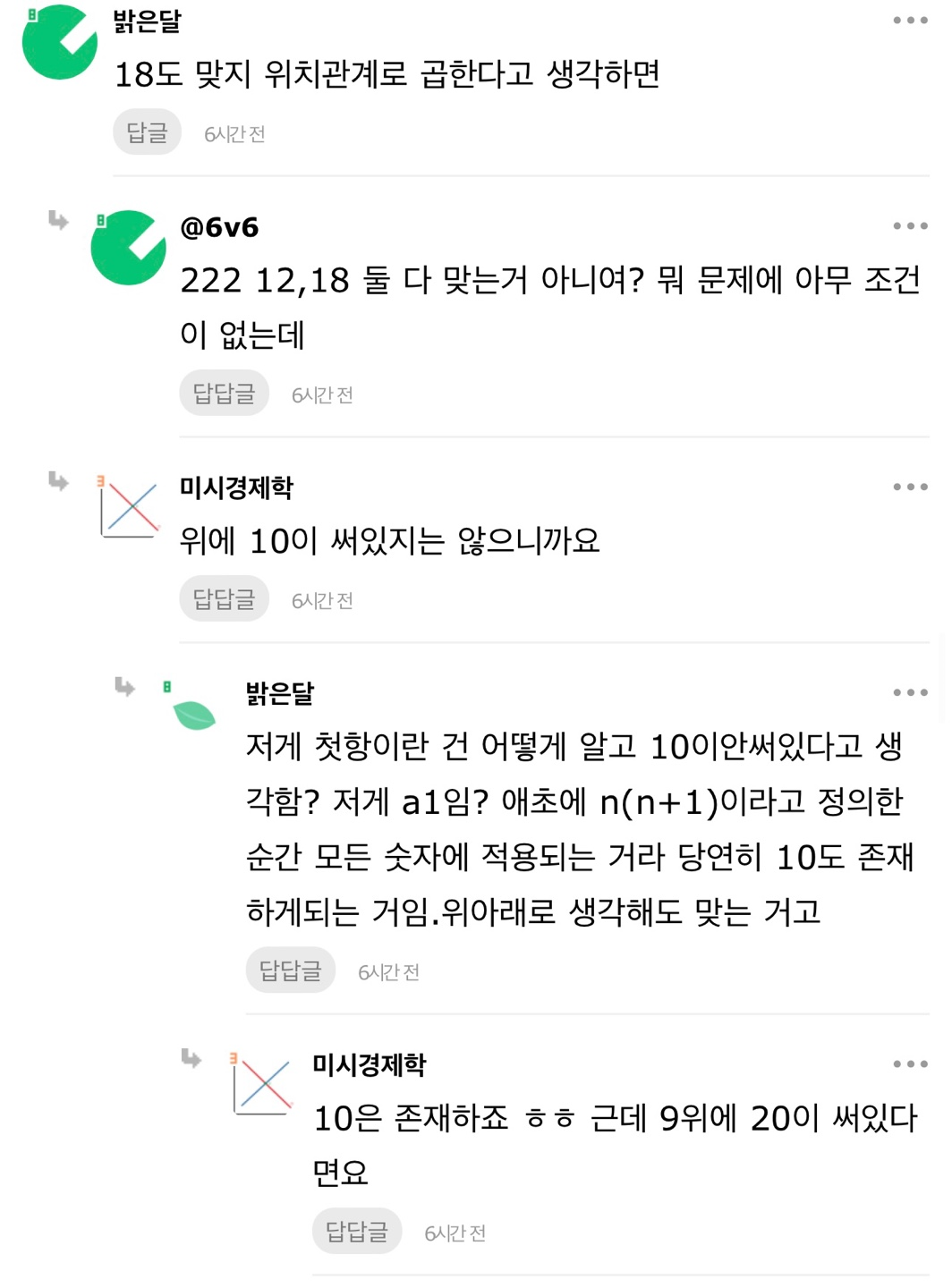Open overflow menu on 밝은달's 저게 첫항이란 comment
952x1288 pixels.
(x=910, y=692)
